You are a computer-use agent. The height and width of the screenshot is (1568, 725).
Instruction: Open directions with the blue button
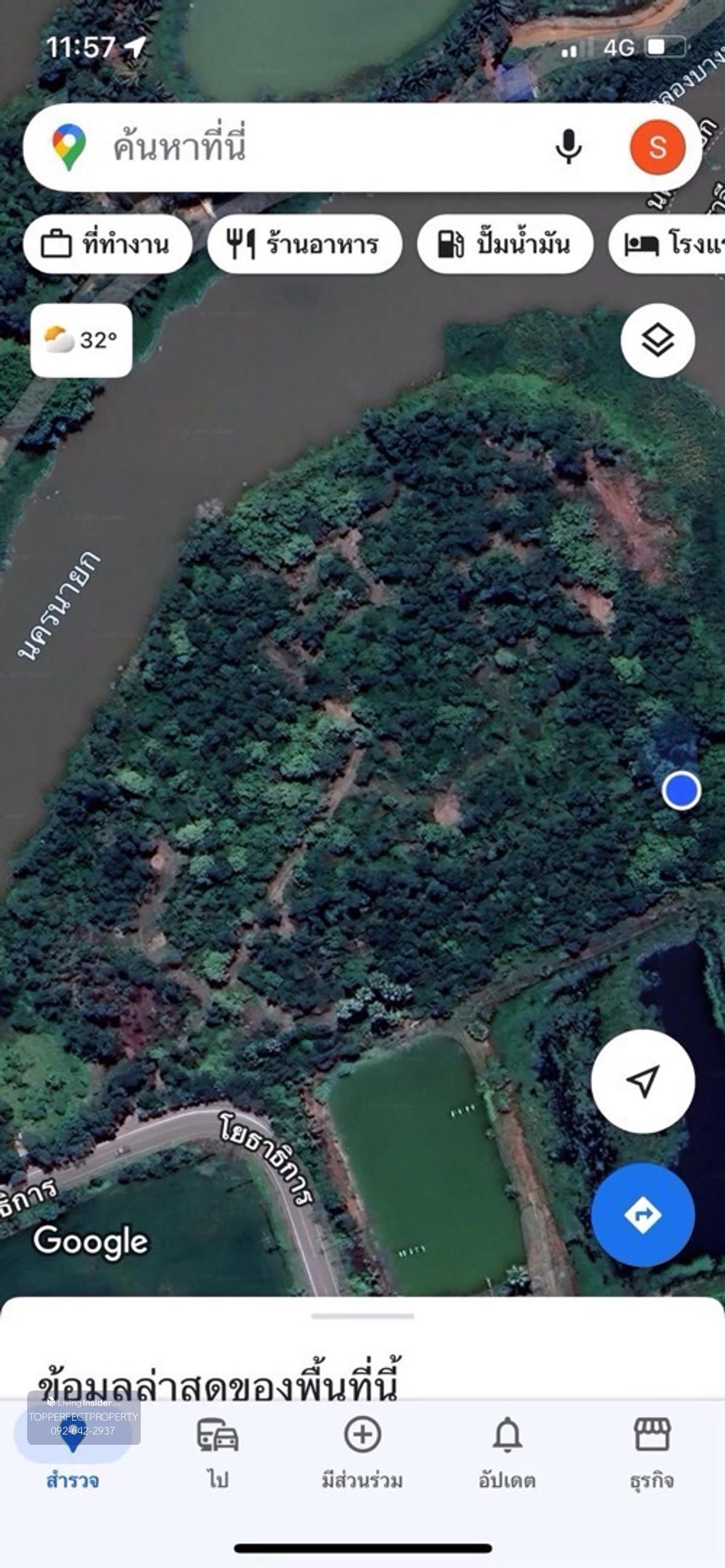(x=643, y=1214)
